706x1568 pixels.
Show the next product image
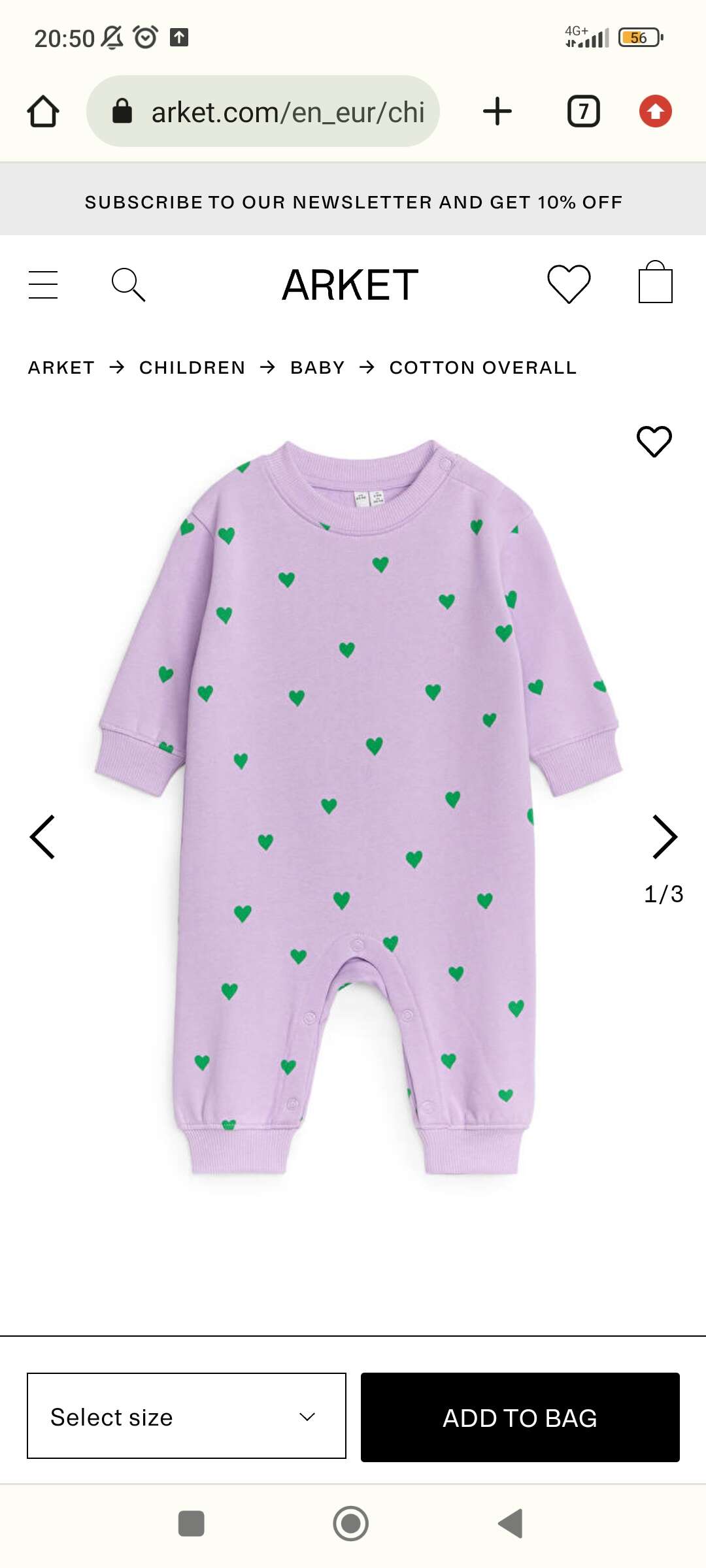point(665,836)
